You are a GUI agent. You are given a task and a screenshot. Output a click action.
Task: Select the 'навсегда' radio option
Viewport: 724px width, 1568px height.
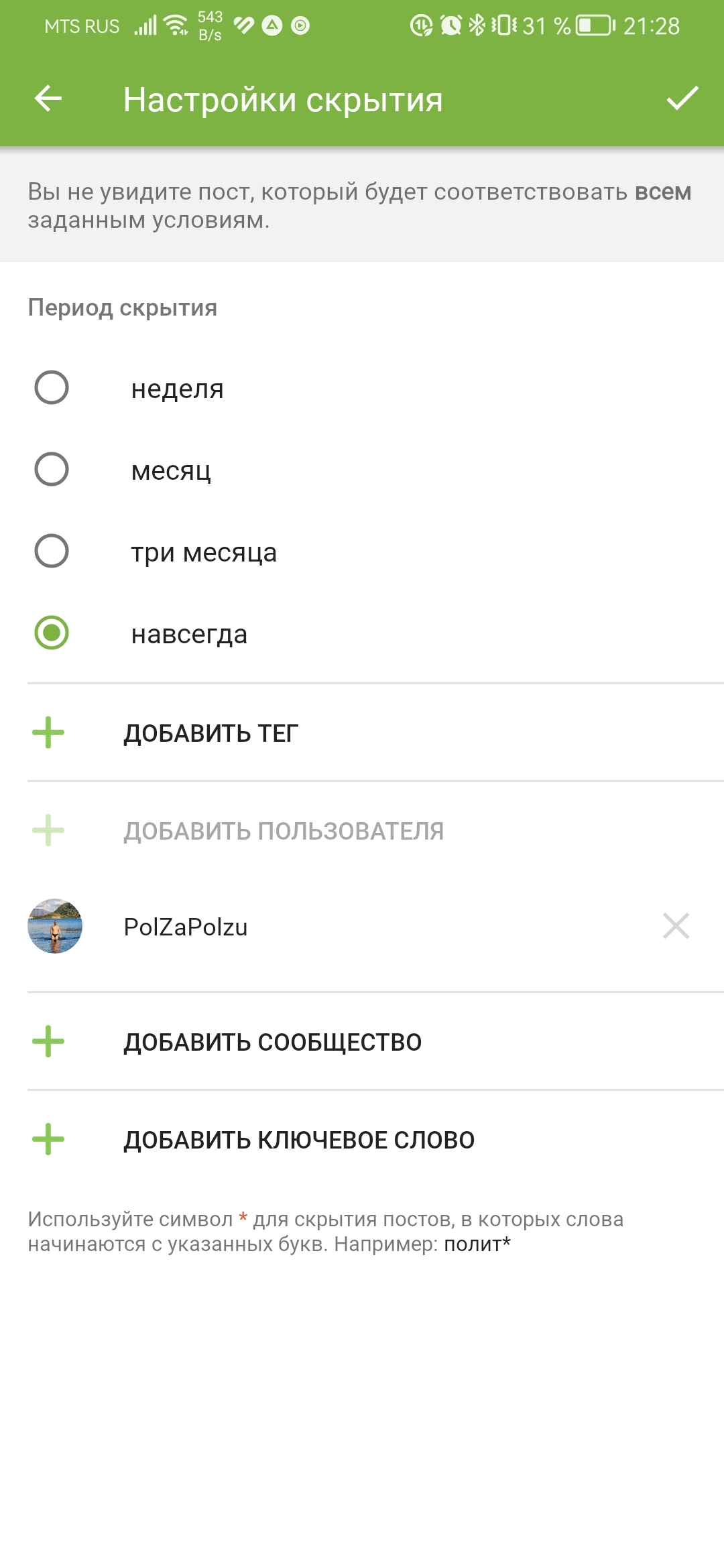coord(52,633)
